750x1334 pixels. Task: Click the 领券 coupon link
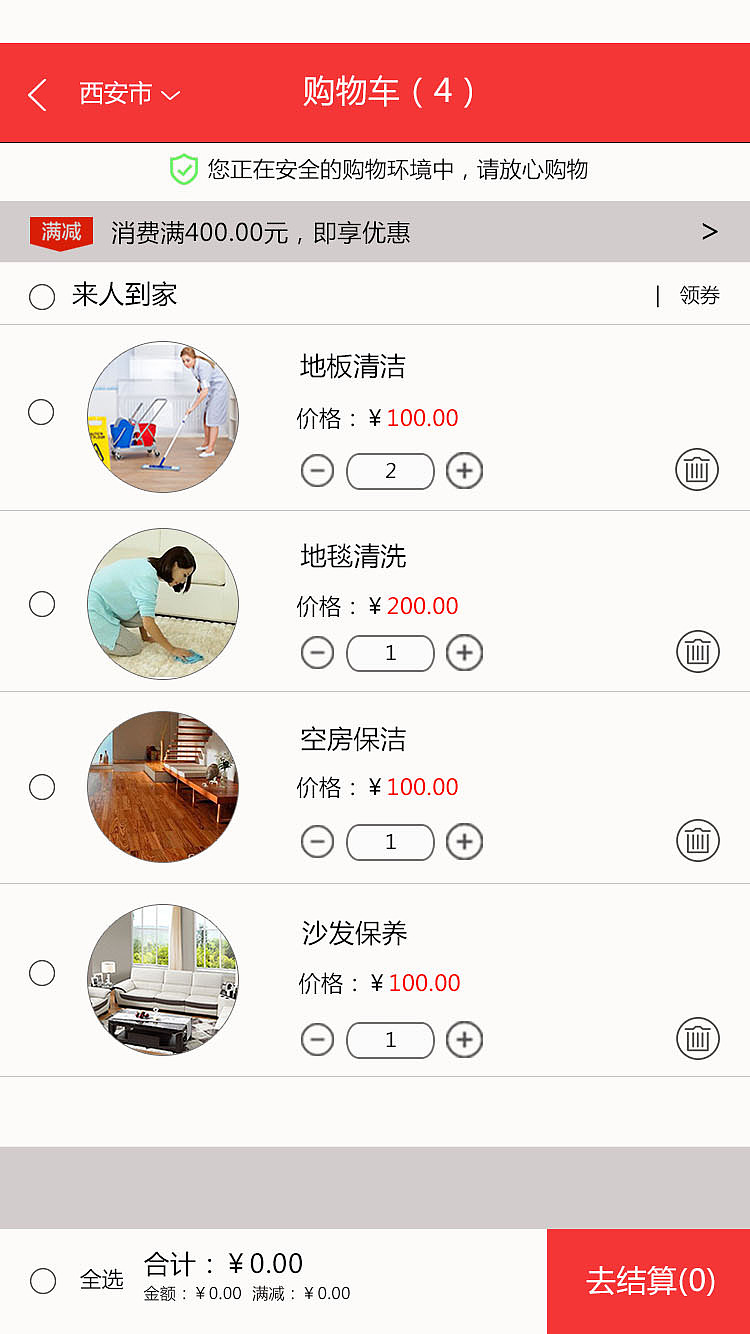698,296
